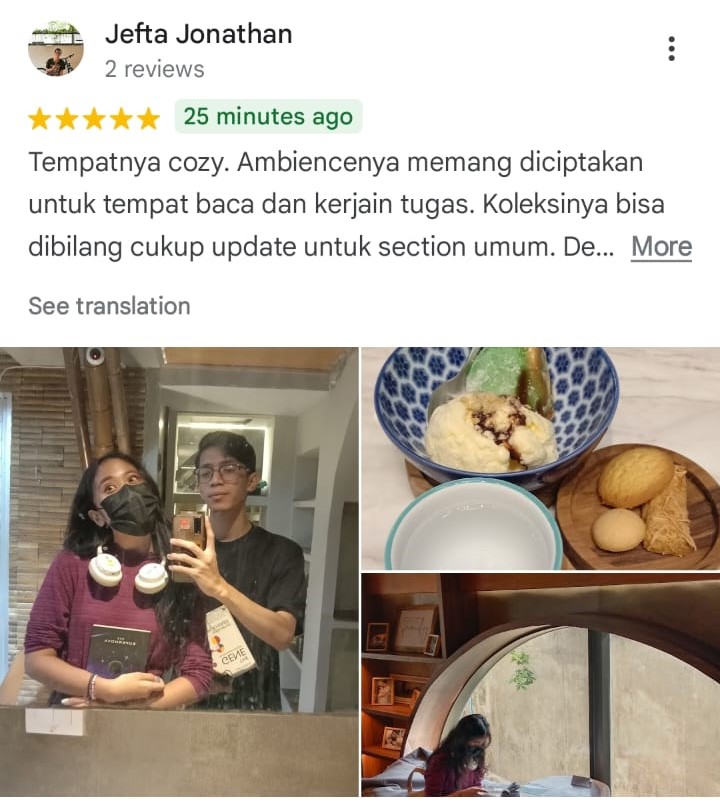The height and width of the screenshot is (810, 720).
Task: Open reviewer name Jefta Jonathan
Action: point(198,34)
